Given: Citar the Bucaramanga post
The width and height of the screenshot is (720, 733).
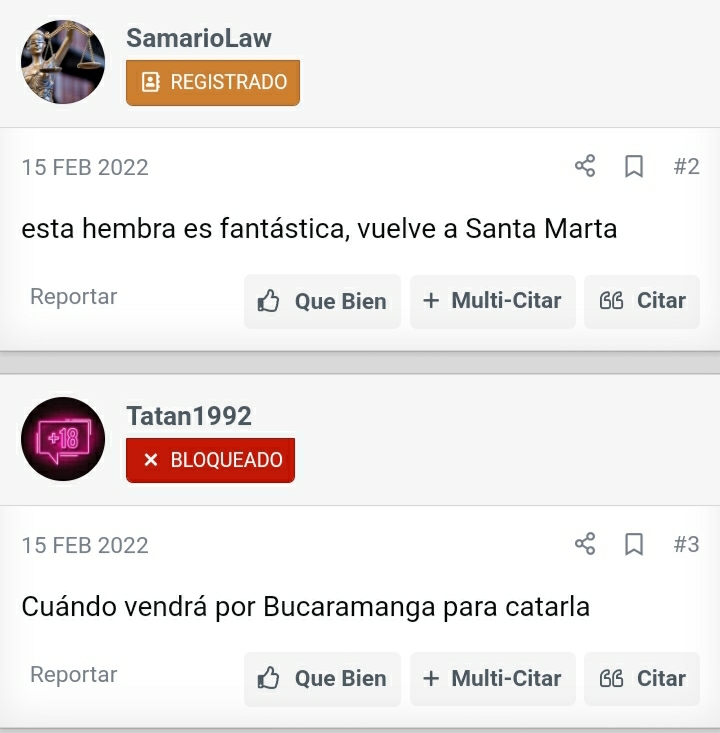Looking at the screenshot, I should pyautogui.click(x=642, y=679).
